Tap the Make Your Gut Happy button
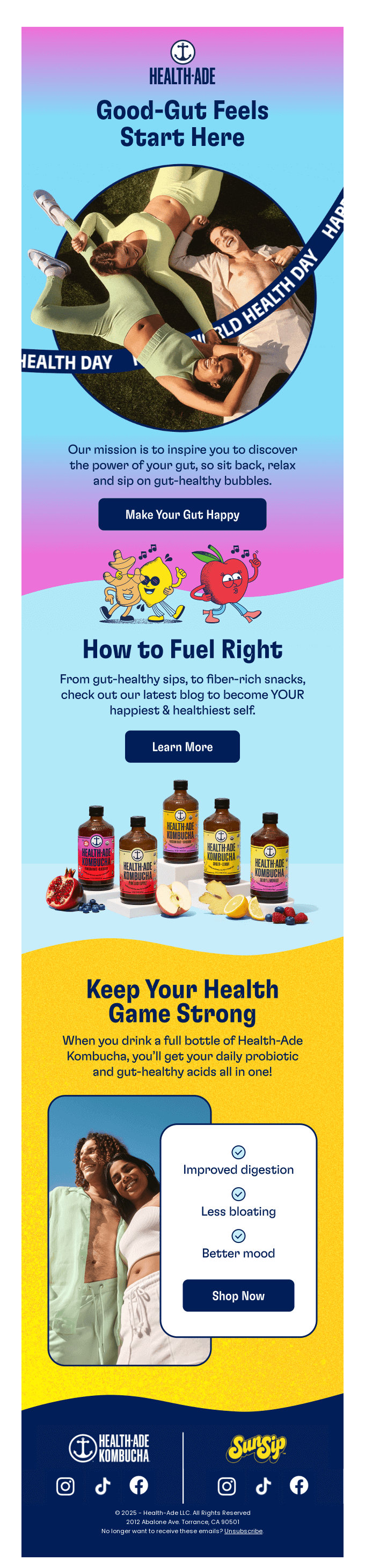Screen dimensions: 365x1568 point(182,514)
